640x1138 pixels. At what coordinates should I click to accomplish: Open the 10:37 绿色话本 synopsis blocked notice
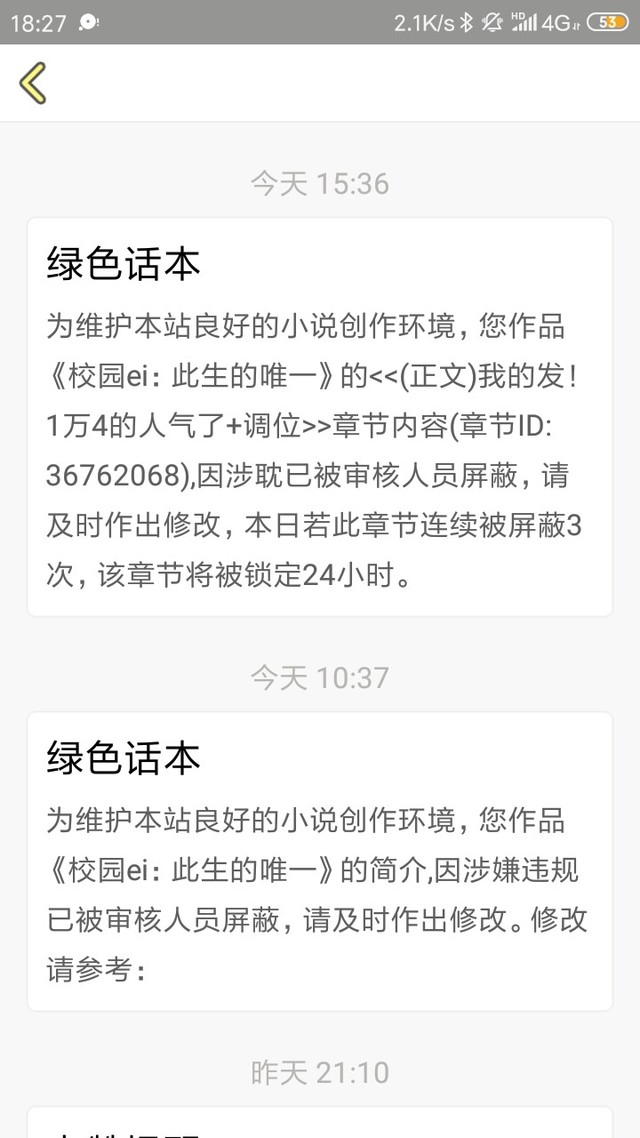click(320, 861)
